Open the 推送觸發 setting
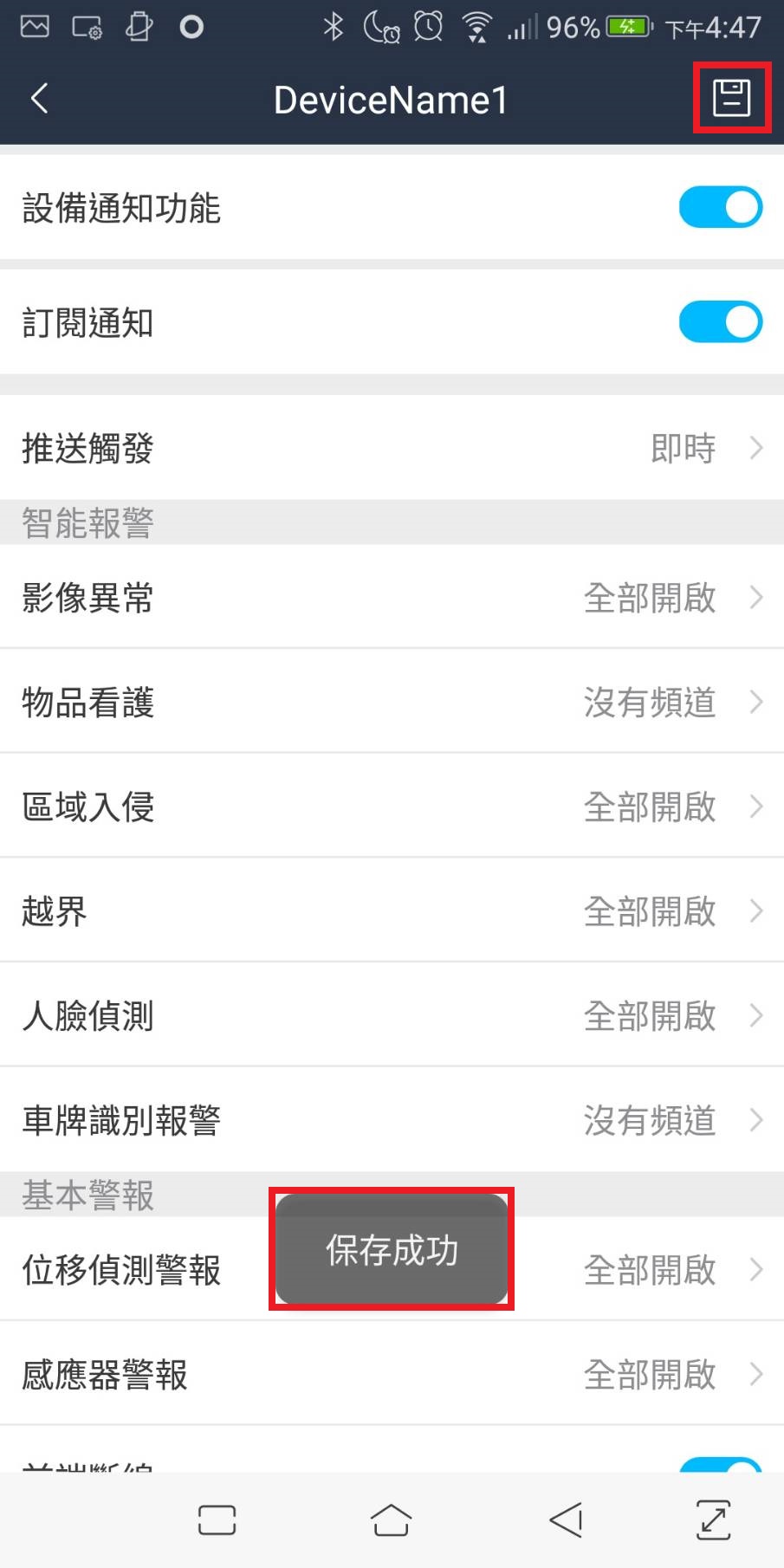Image resolution: width=784 pixels, height=1568 pixels. tap(392, 448)
